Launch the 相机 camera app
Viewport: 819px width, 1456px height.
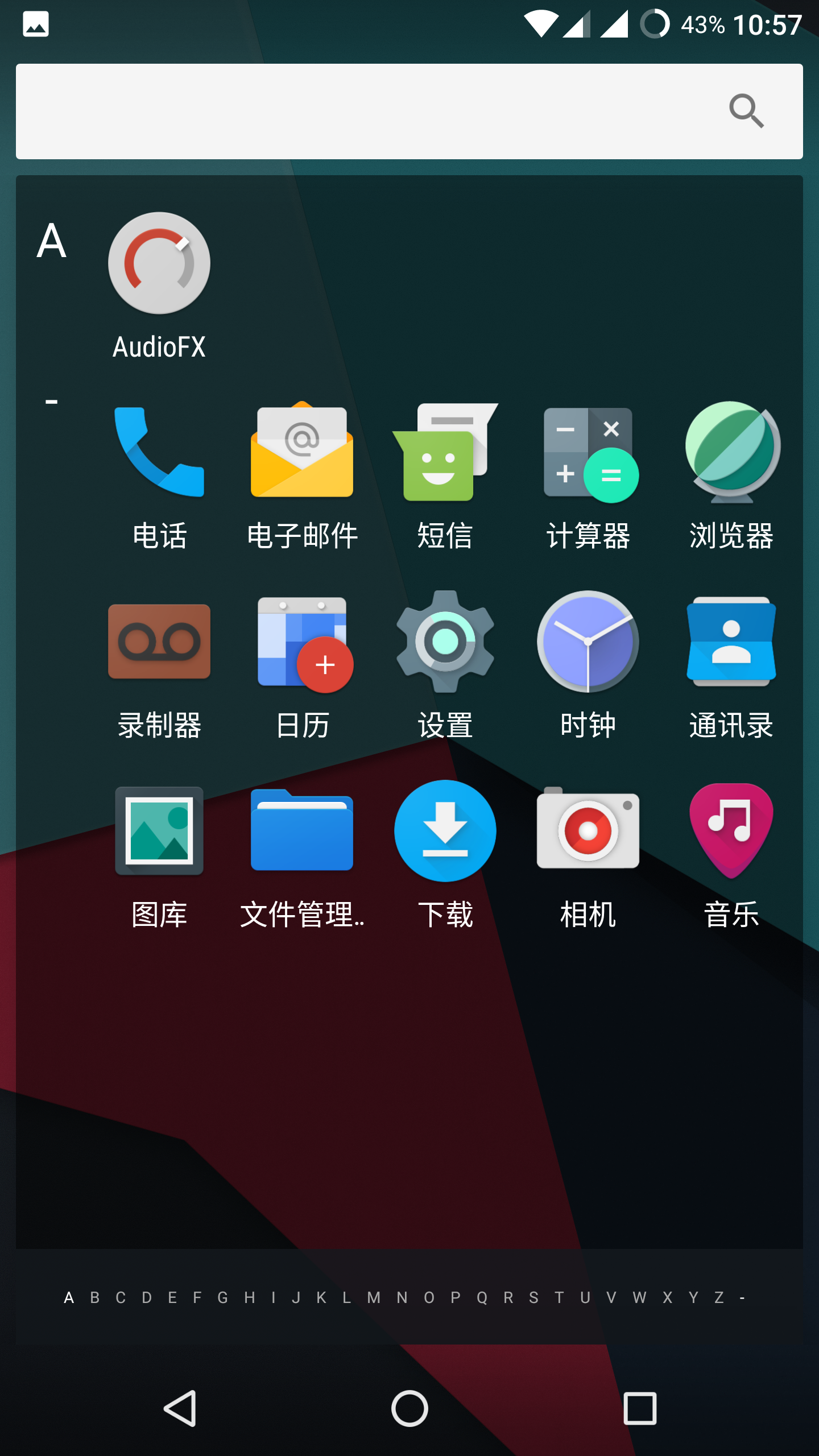pos(588,832)
